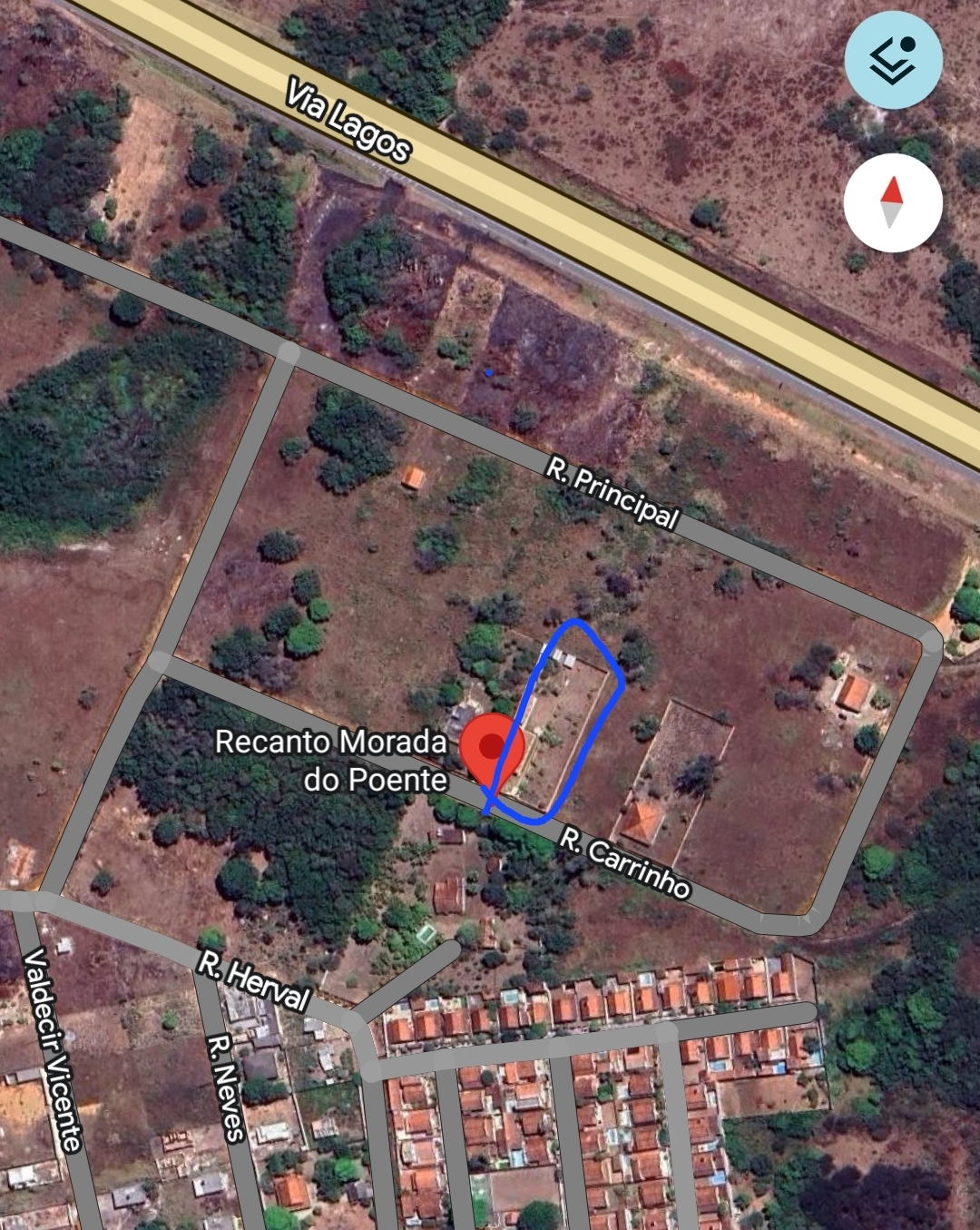Select the red pin at Recanto Morada do Poente
The width and height of the screenshot is (980, 1230).
click(492, 750)
